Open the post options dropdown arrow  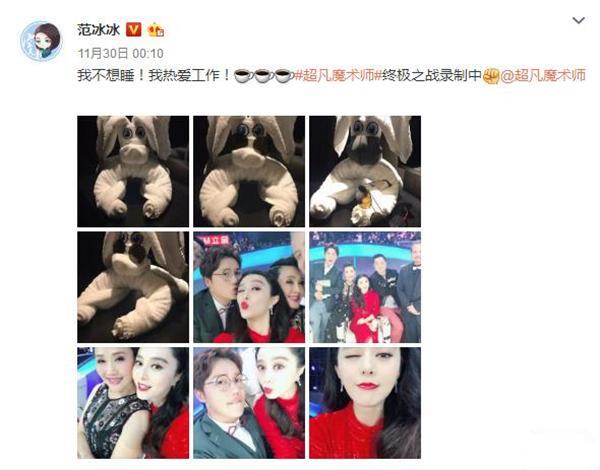(x=579, y=20)
